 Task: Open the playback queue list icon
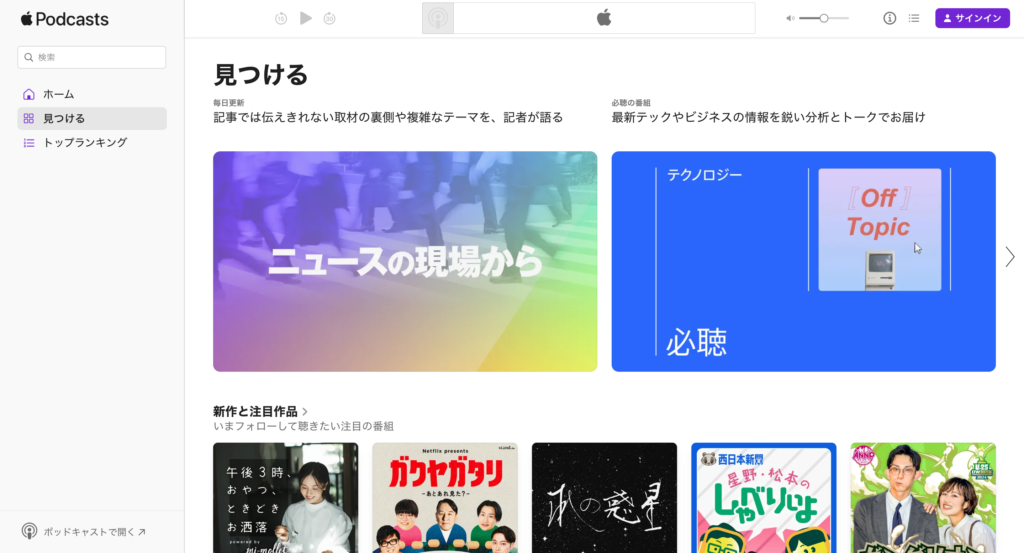[x=914, y=18]
